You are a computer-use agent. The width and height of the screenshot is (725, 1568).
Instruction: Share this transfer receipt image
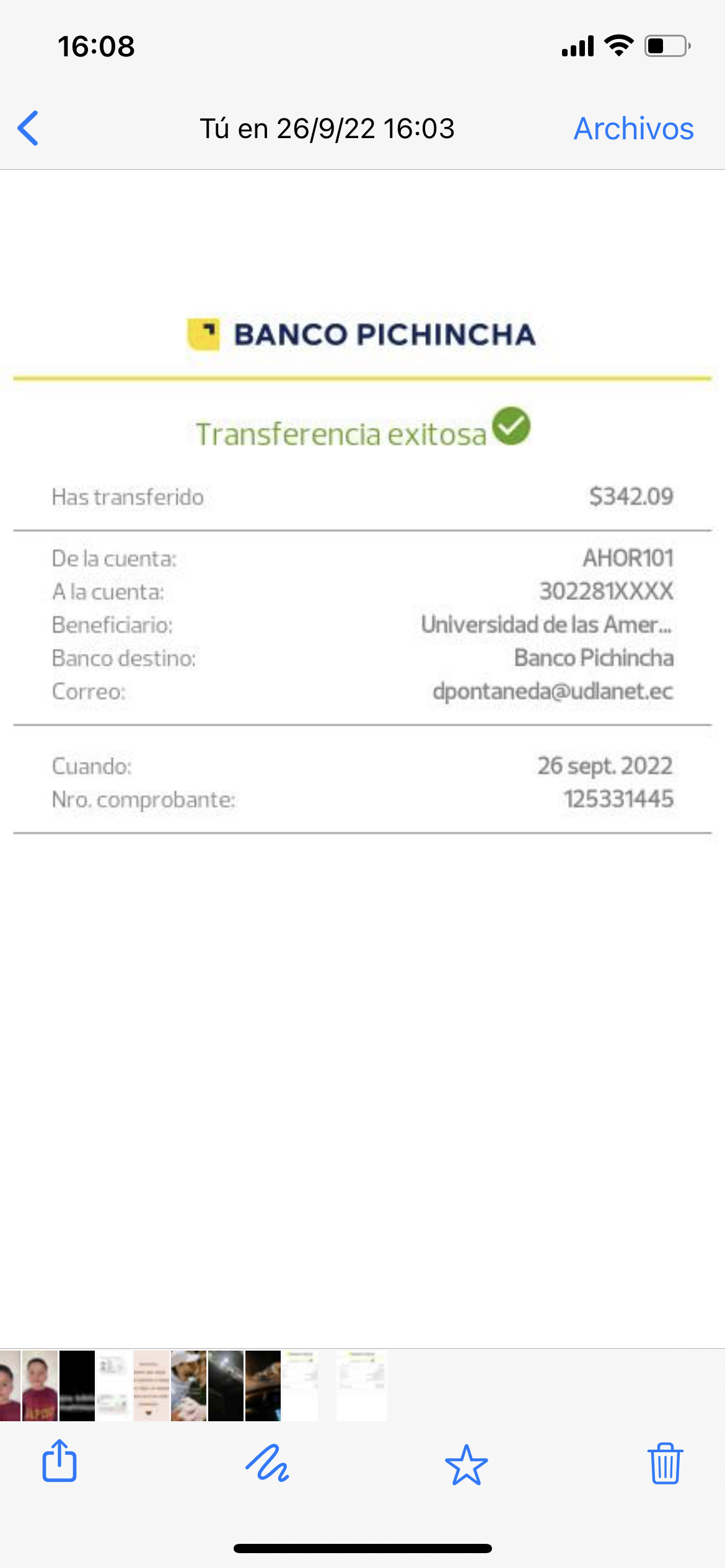(x=59, y=1461)
